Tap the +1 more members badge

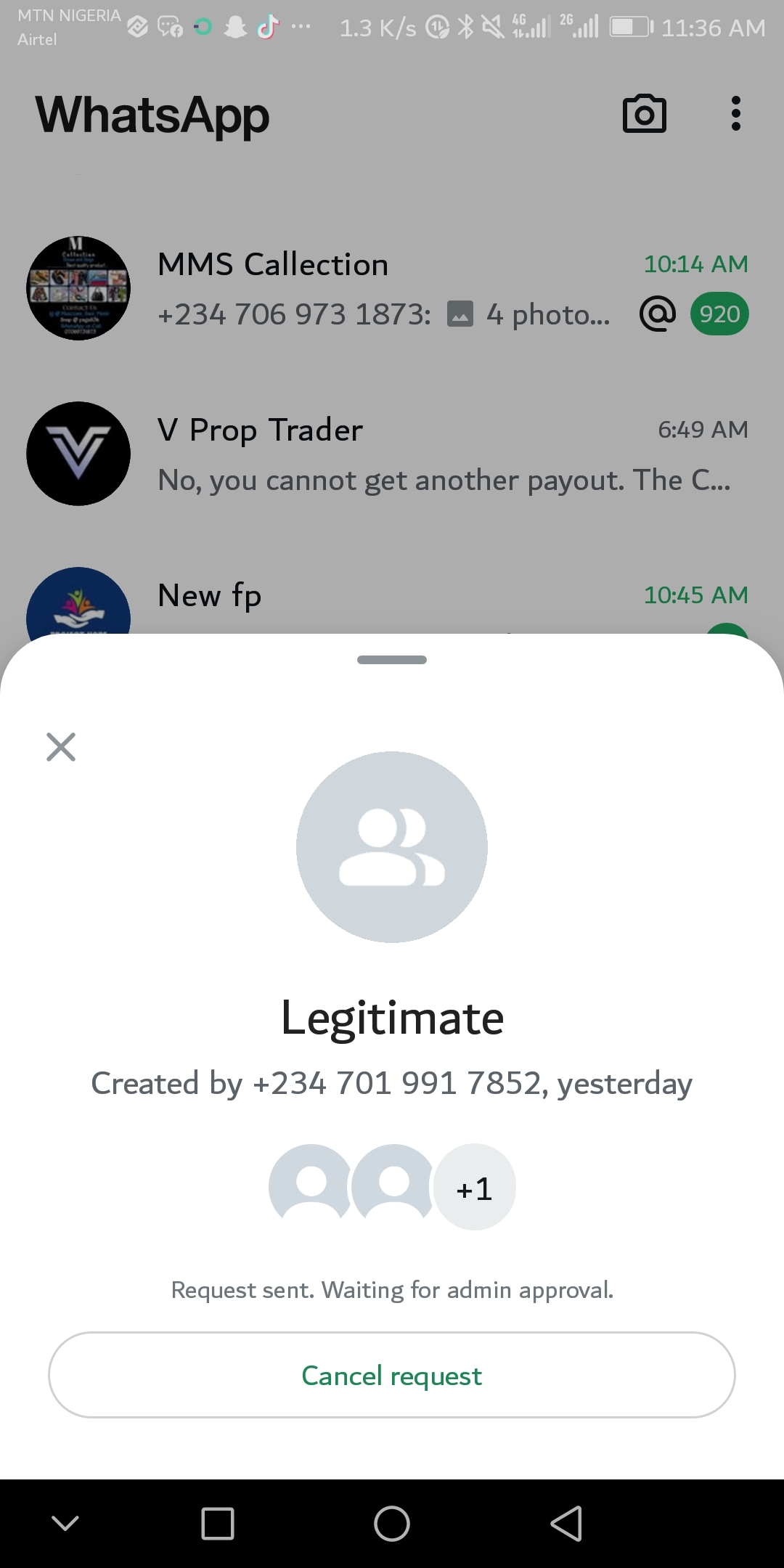click(x=475, y=1188)
